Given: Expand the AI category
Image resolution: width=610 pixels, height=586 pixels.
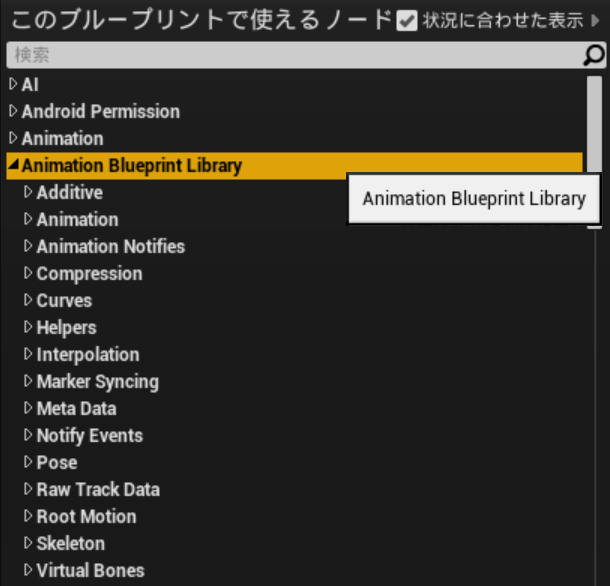Looking at the screenshot, I should (13, 85).
